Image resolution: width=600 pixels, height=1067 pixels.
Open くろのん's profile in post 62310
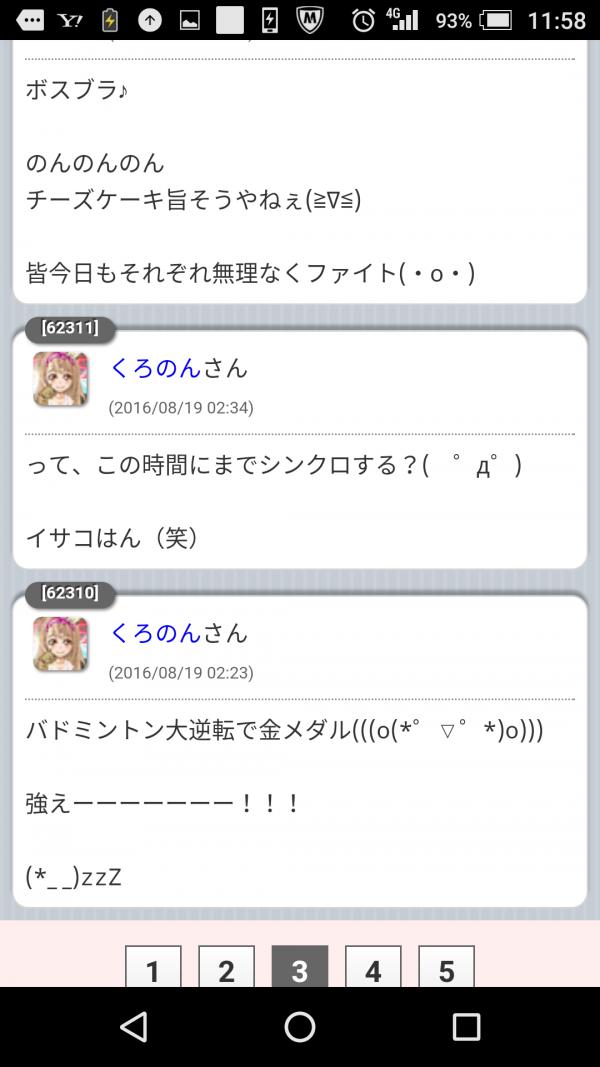click(x=156, y=633)
